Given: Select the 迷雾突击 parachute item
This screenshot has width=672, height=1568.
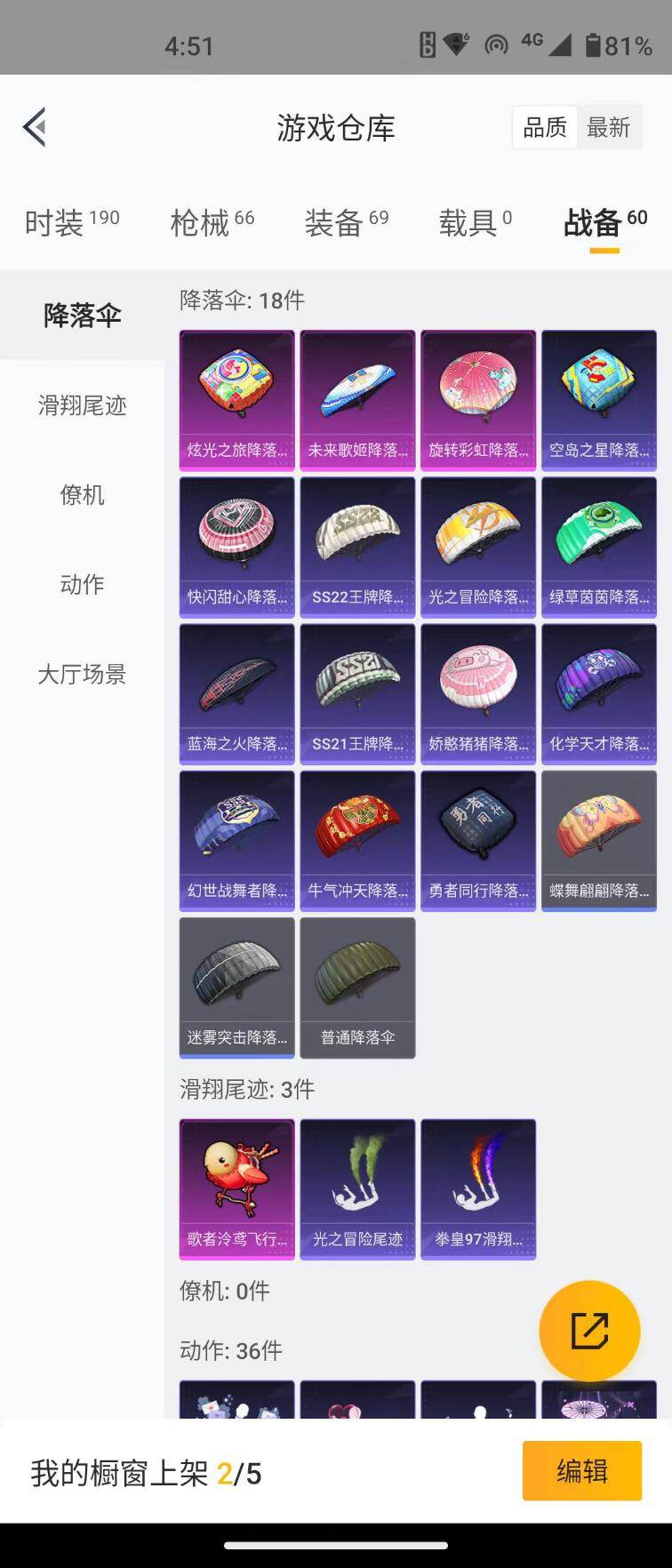Looking at the screenshot, I should pyautogui.click(x=236, y=987).
